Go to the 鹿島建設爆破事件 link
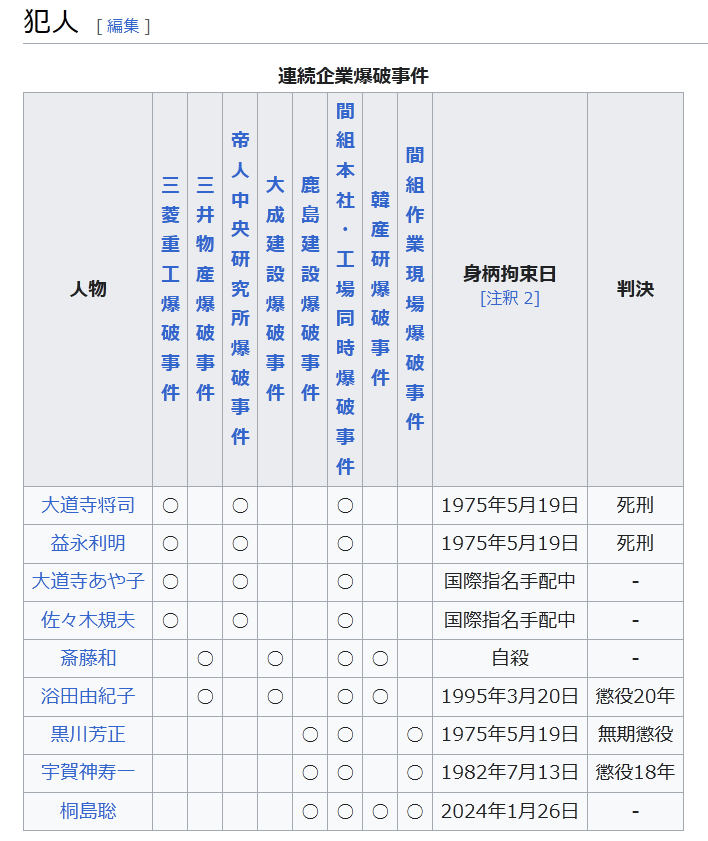 310,289
